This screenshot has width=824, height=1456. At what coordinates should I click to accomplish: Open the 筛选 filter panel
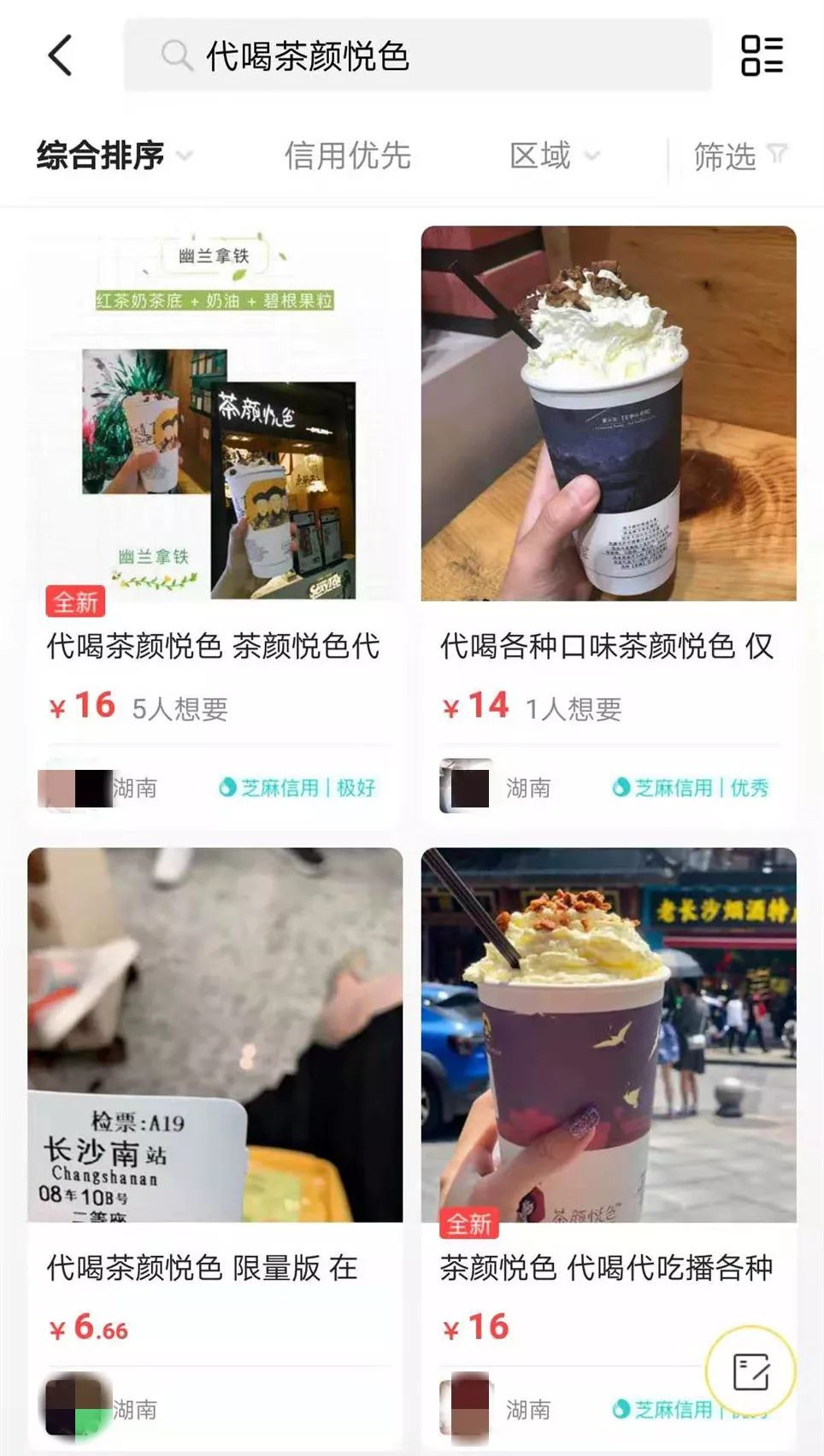[x=739, y=156]
